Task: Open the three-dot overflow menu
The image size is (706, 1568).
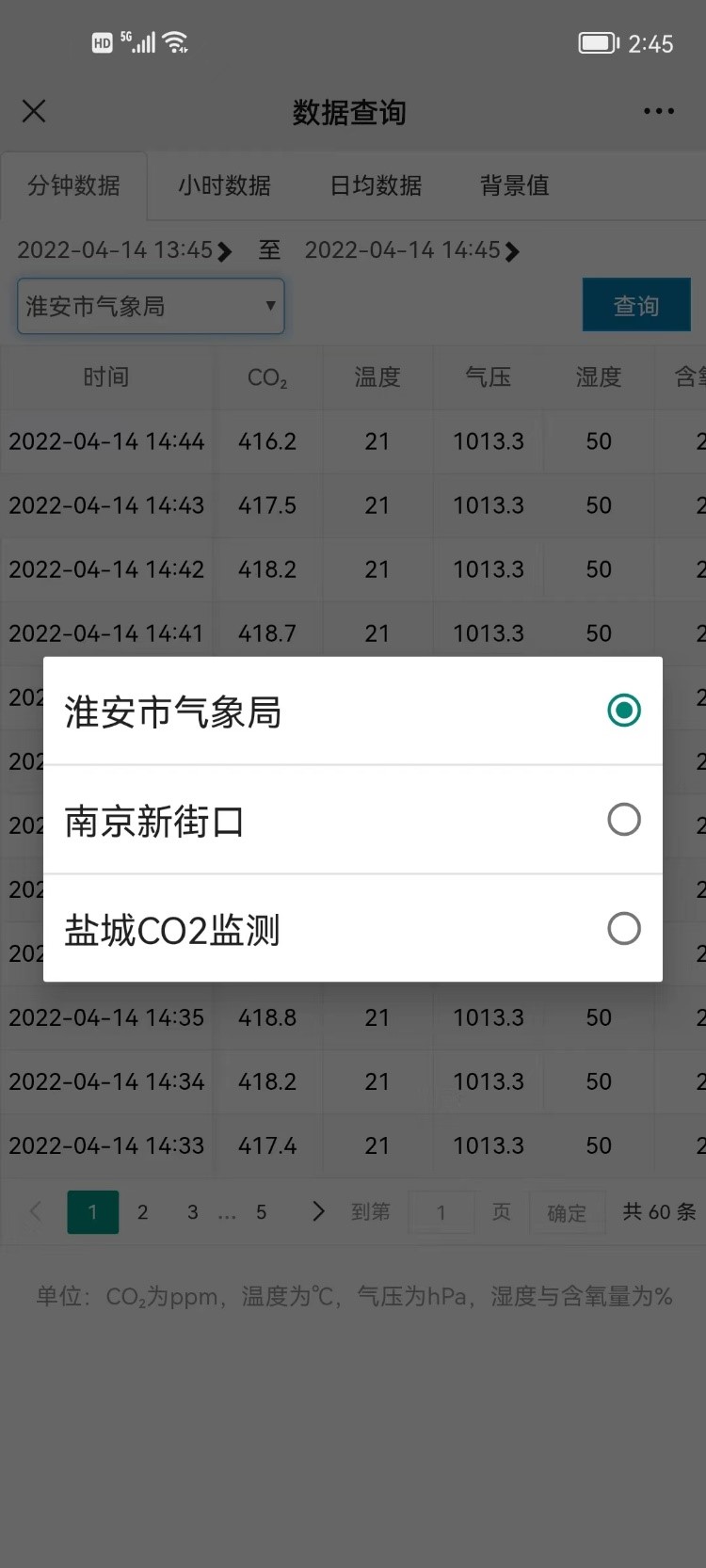Action: [x=658, y=111]
